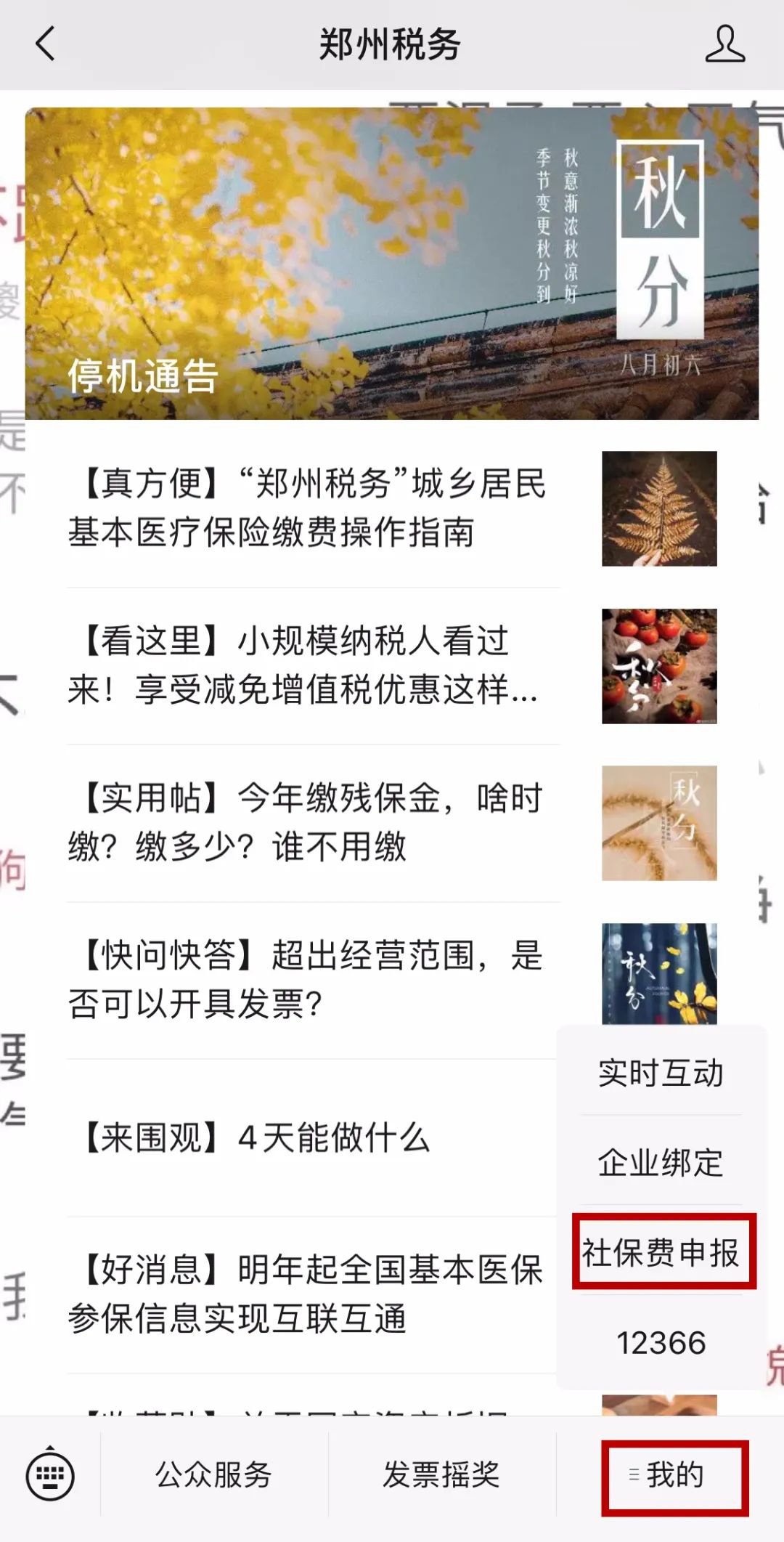The height and width of the screenshot is (1542, 784).
Task: Open the 发票摇奖 menu
Action: (x=441, y=1474)
